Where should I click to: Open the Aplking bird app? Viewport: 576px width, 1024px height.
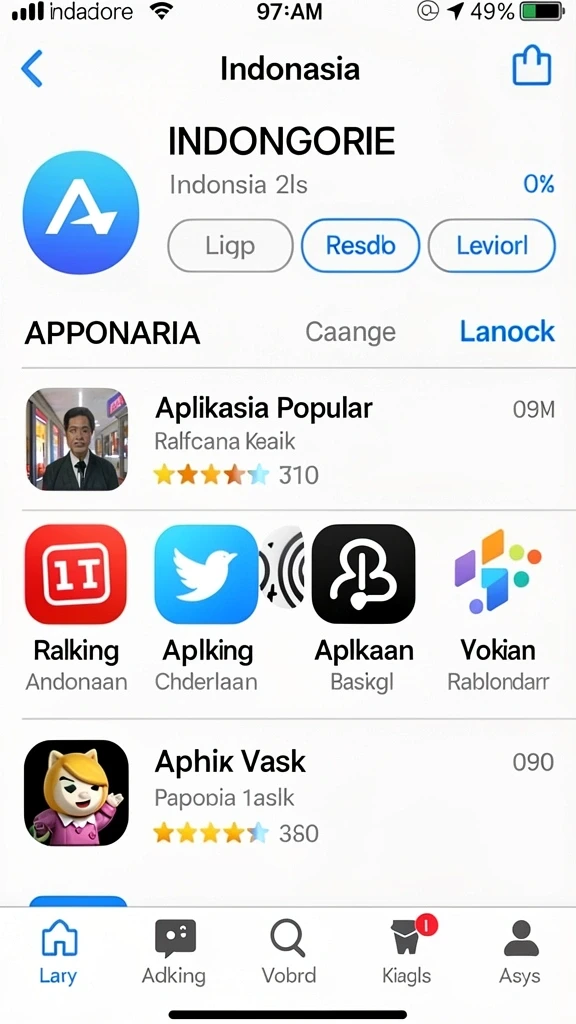(x=206, y=607)
